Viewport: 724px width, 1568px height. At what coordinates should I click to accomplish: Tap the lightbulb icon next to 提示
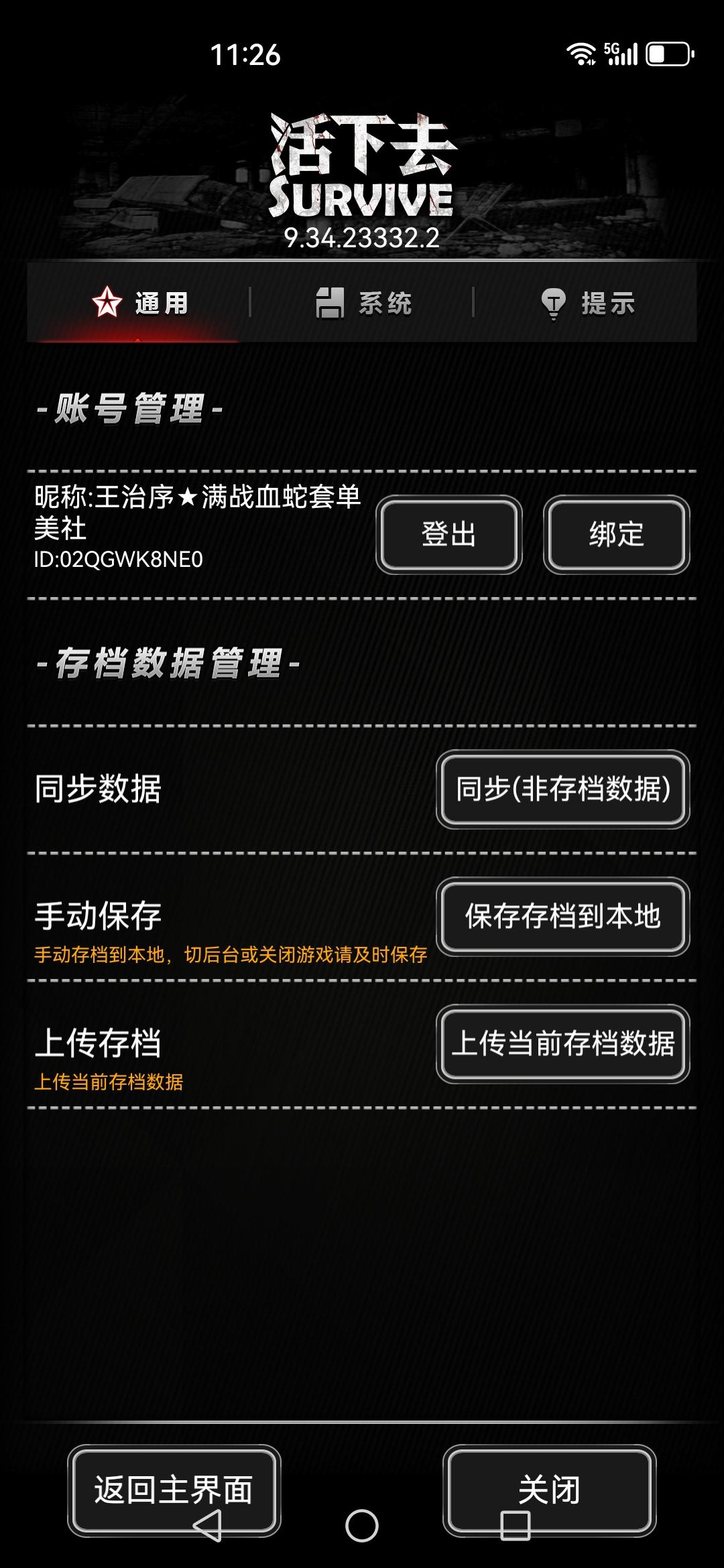point(554,303)
